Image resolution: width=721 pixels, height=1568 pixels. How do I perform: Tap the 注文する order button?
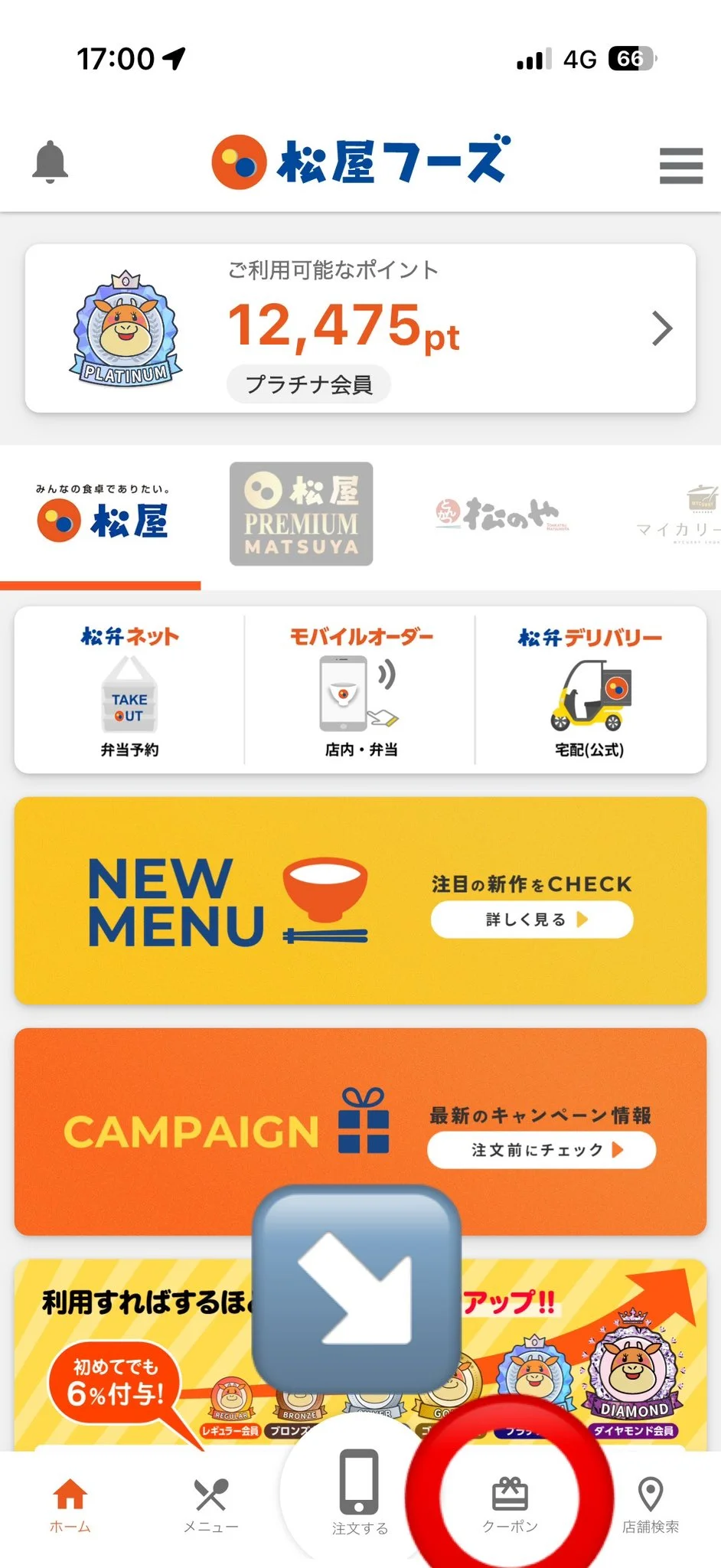(x=360, y=1493)
